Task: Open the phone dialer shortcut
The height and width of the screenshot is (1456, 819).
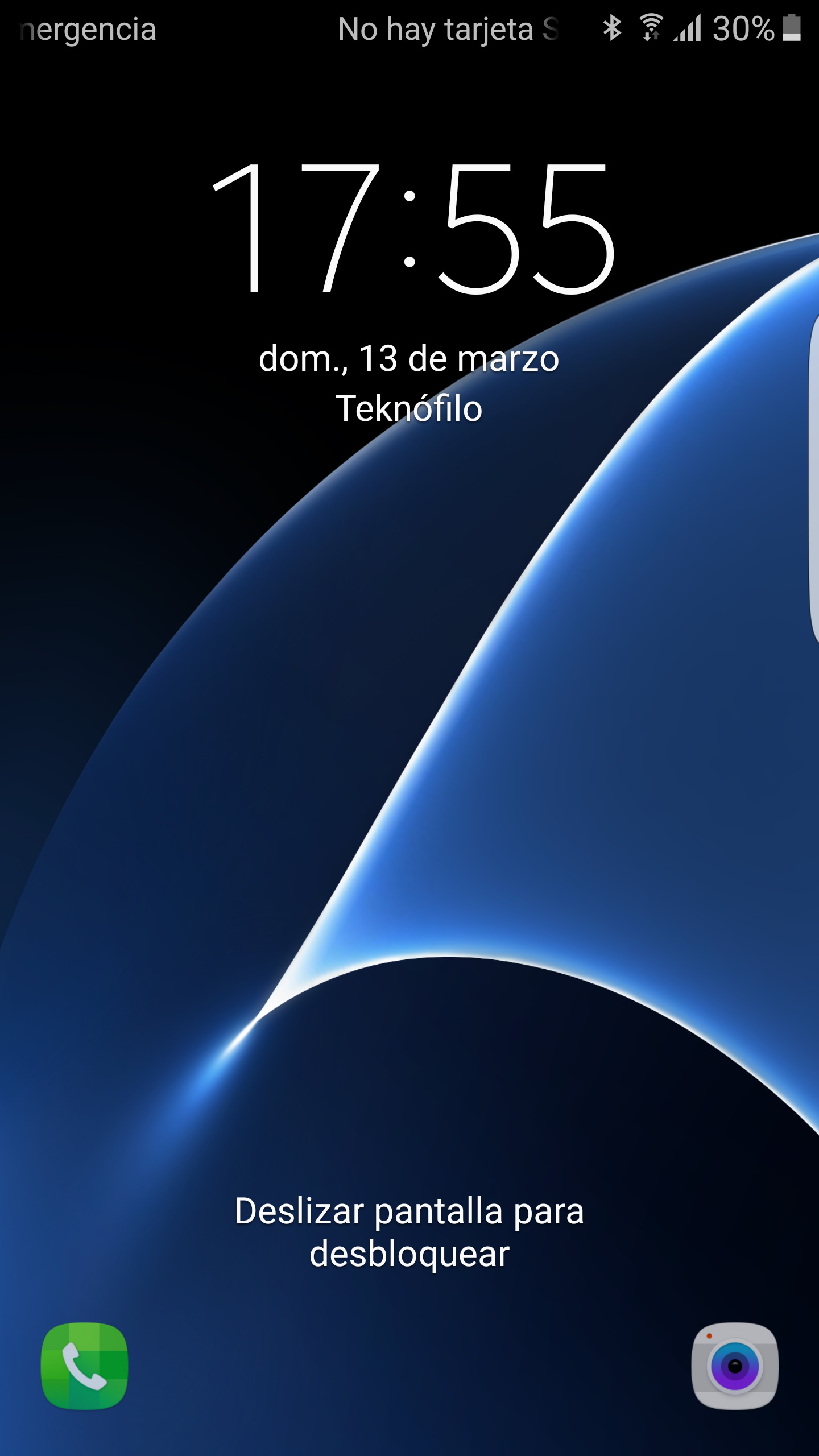Action: tap(84, 1366)
